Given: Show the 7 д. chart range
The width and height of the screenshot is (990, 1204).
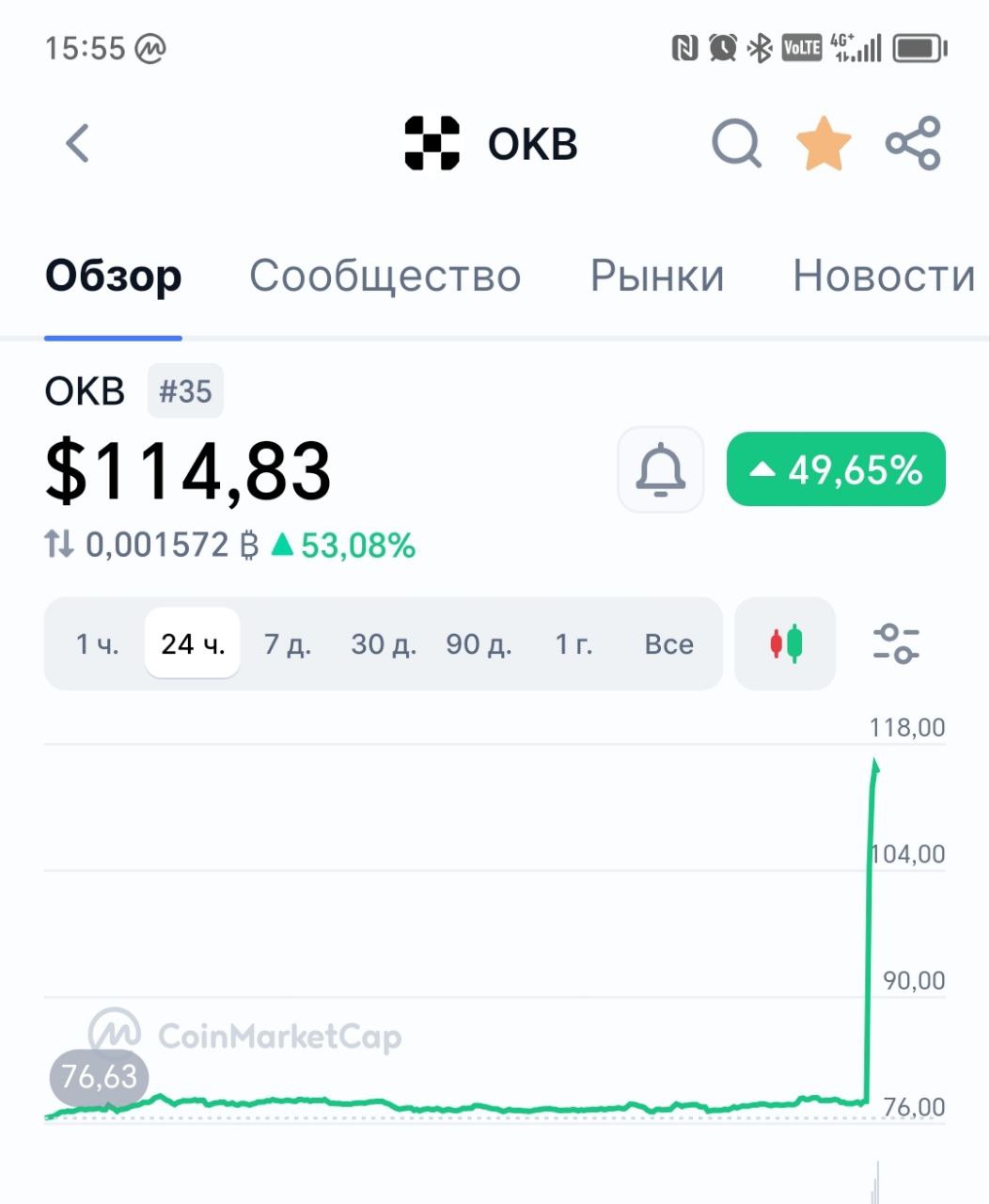Looking at the screenshot, I should tap(288, 644).
